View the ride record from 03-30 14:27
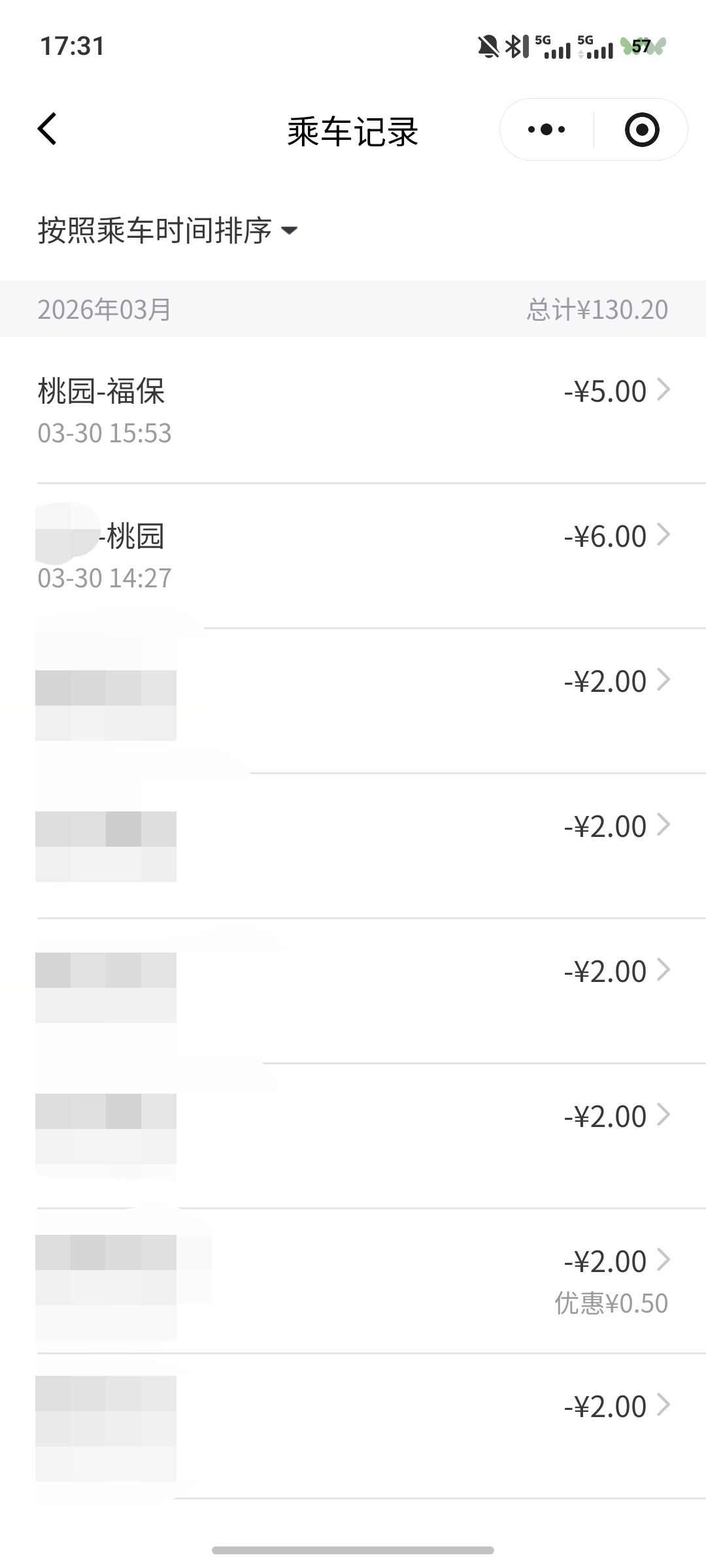The height and width of the screenshot is (1568, 706). coord(353,555)
